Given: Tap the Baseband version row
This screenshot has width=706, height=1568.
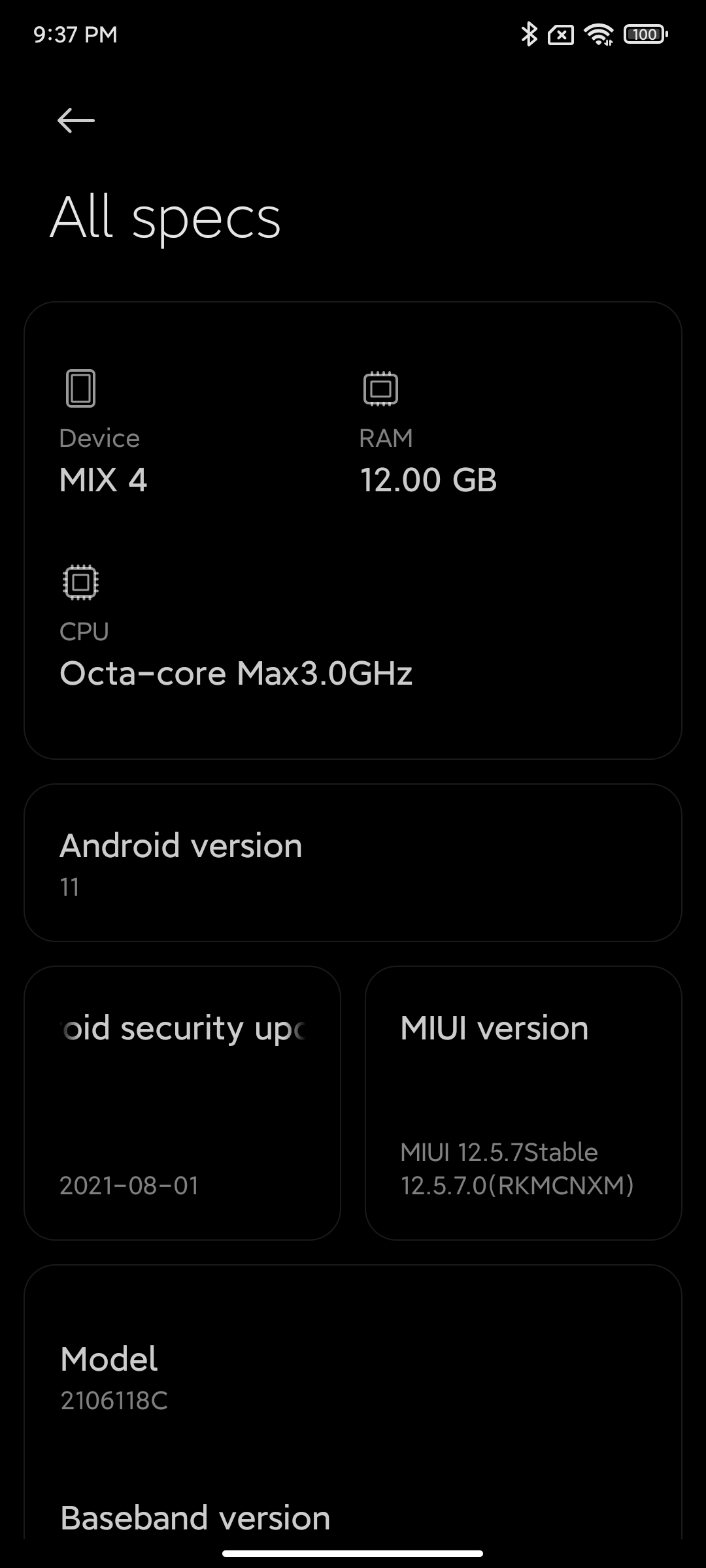Looking at the screenshot, I should click(x=353, y=1517).
